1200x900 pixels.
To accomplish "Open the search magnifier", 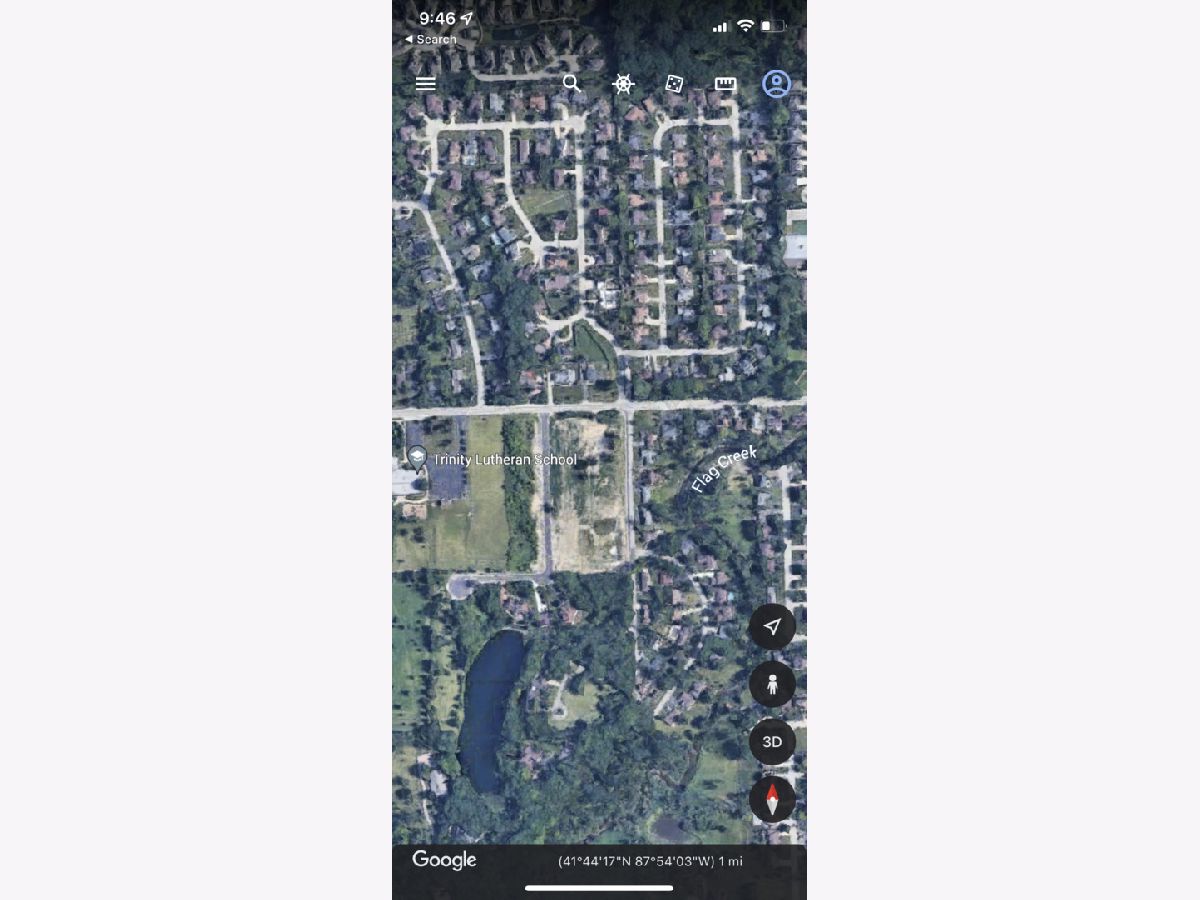I will (x=571, y=83).
